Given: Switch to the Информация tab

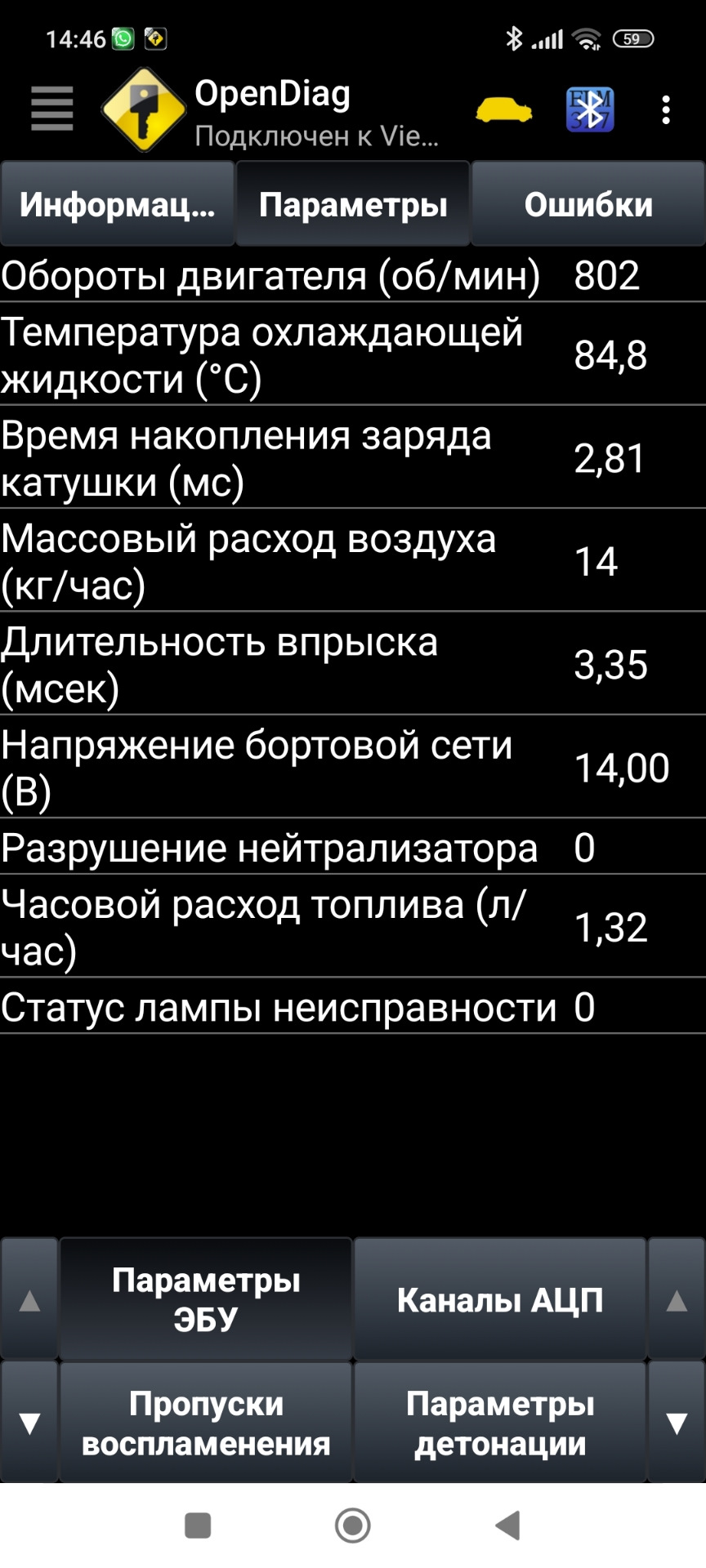Looking at the screenshot, I should point(118,204).
